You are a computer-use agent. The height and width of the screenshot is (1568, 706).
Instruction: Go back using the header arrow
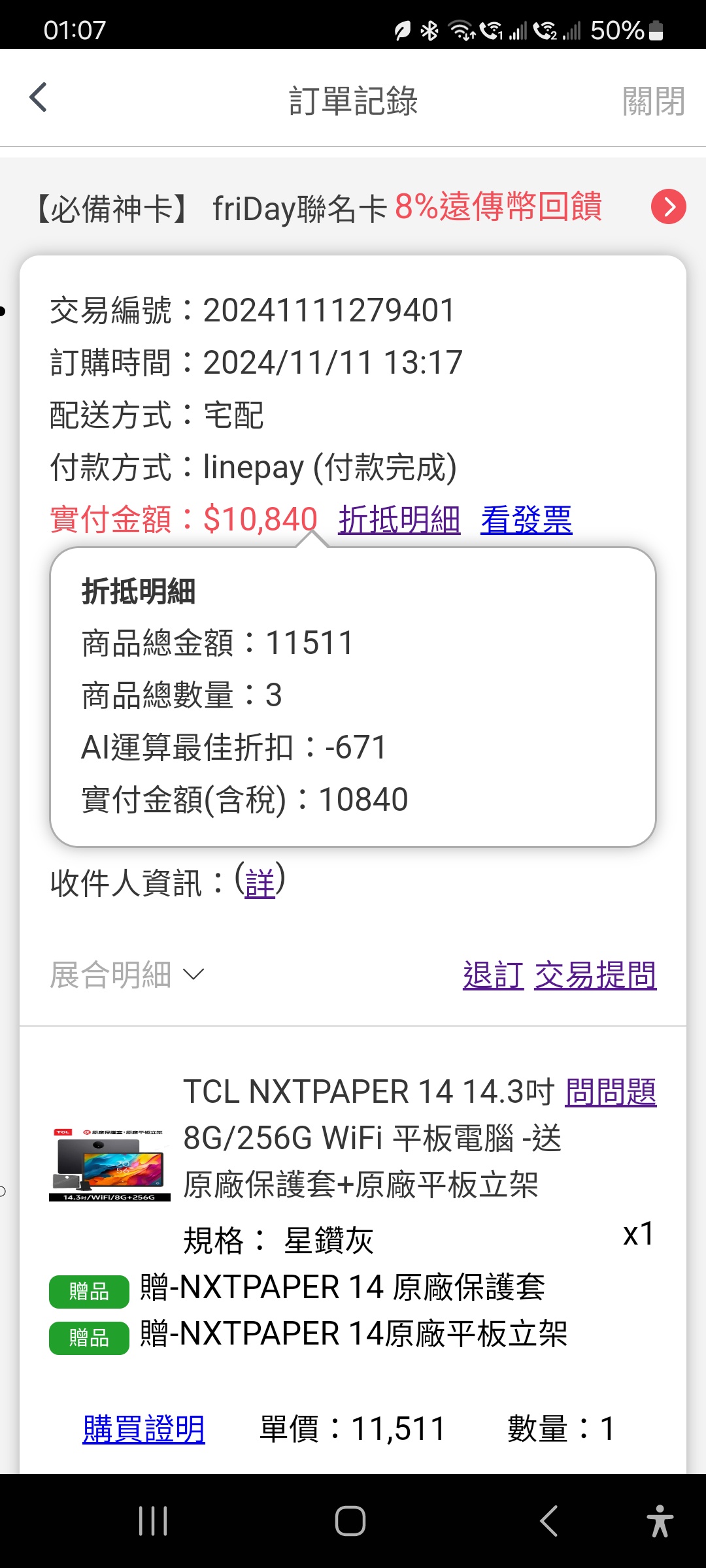(x=39, y=98)
